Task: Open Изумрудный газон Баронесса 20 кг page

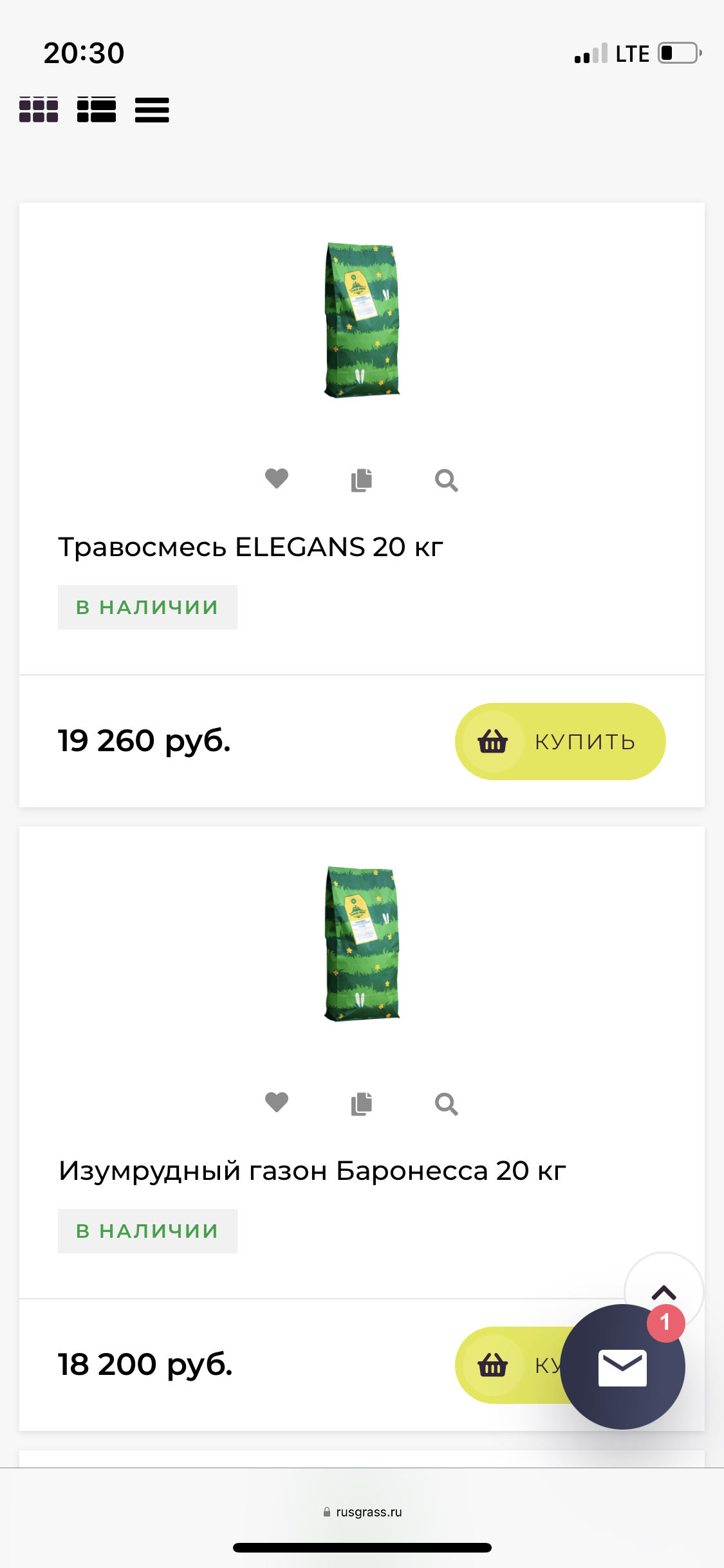Action: (x=312, y=1171)
